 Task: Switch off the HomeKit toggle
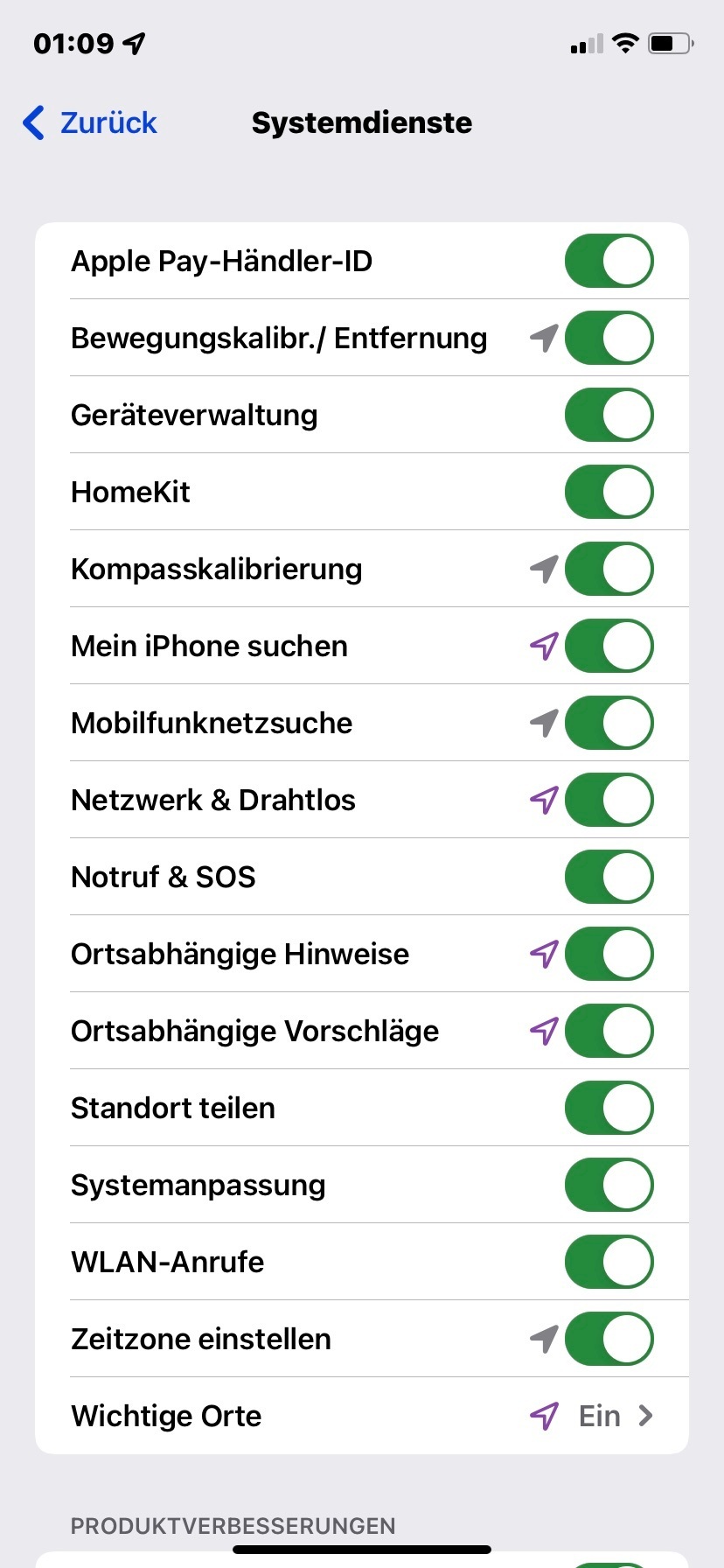609,492
